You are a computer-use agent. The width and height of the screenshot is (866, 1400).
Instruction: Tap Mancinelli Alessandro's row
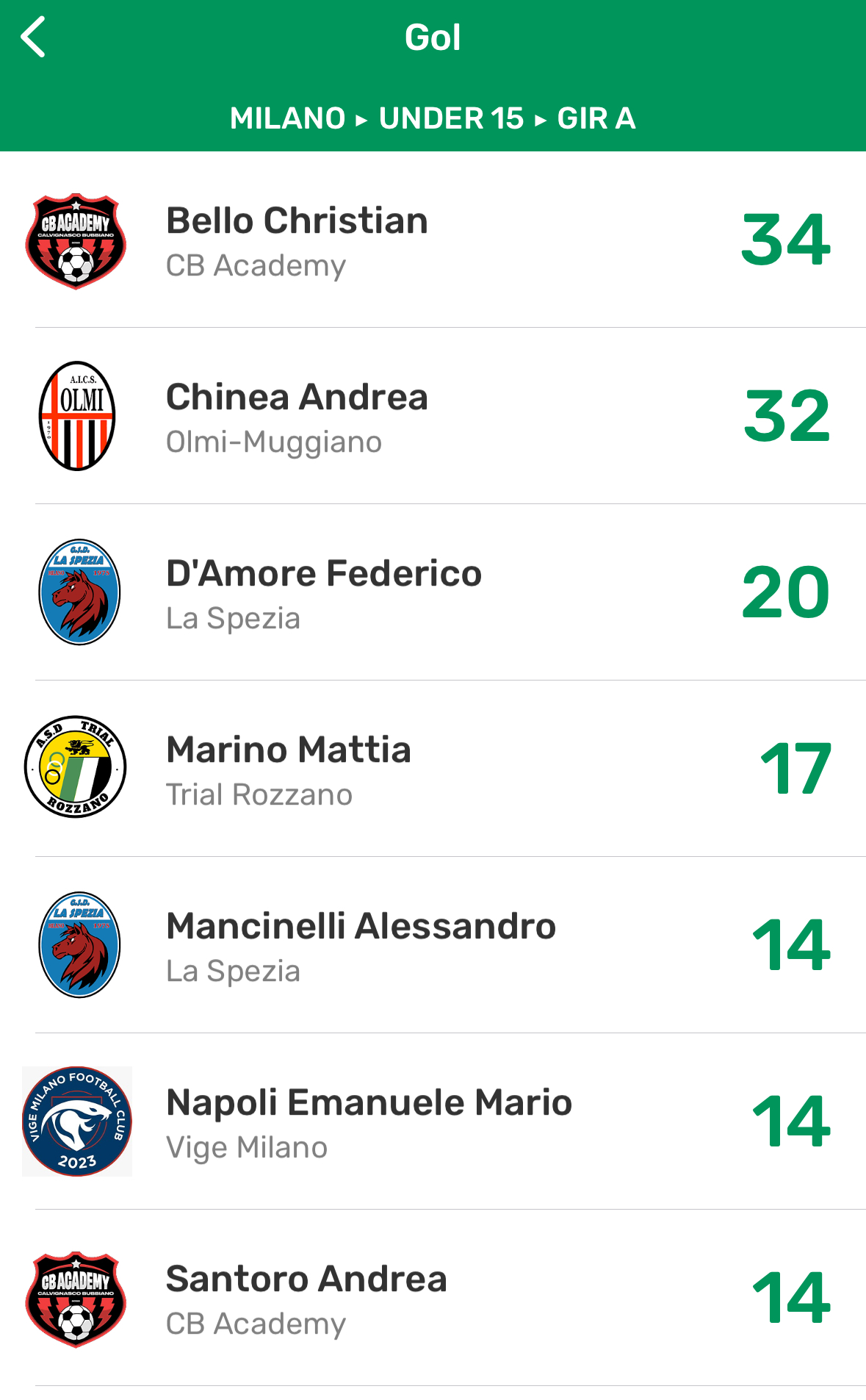click(433, 946)
